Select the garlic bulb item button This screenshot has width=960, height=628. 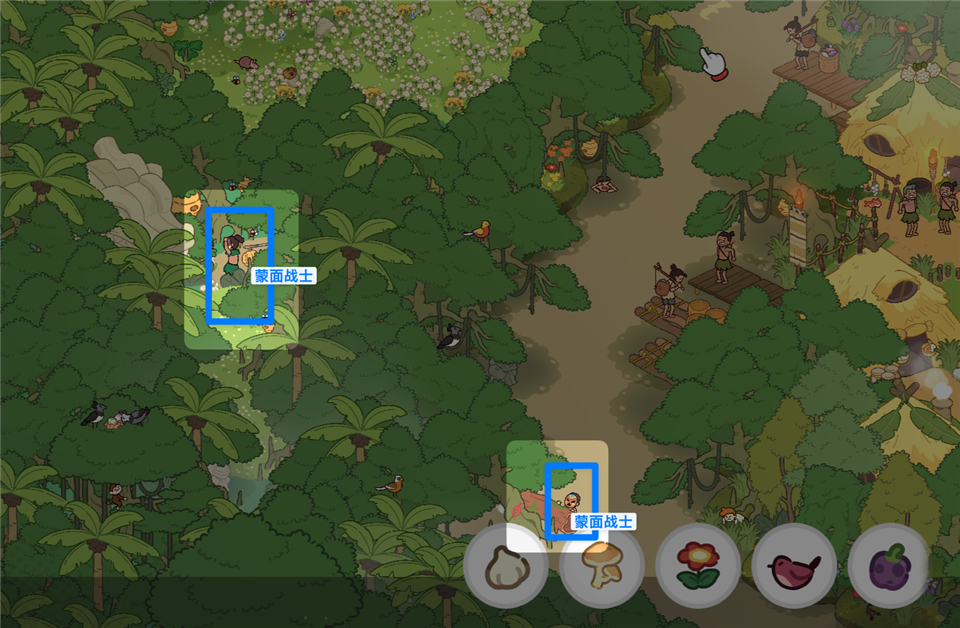coord(505,566)
